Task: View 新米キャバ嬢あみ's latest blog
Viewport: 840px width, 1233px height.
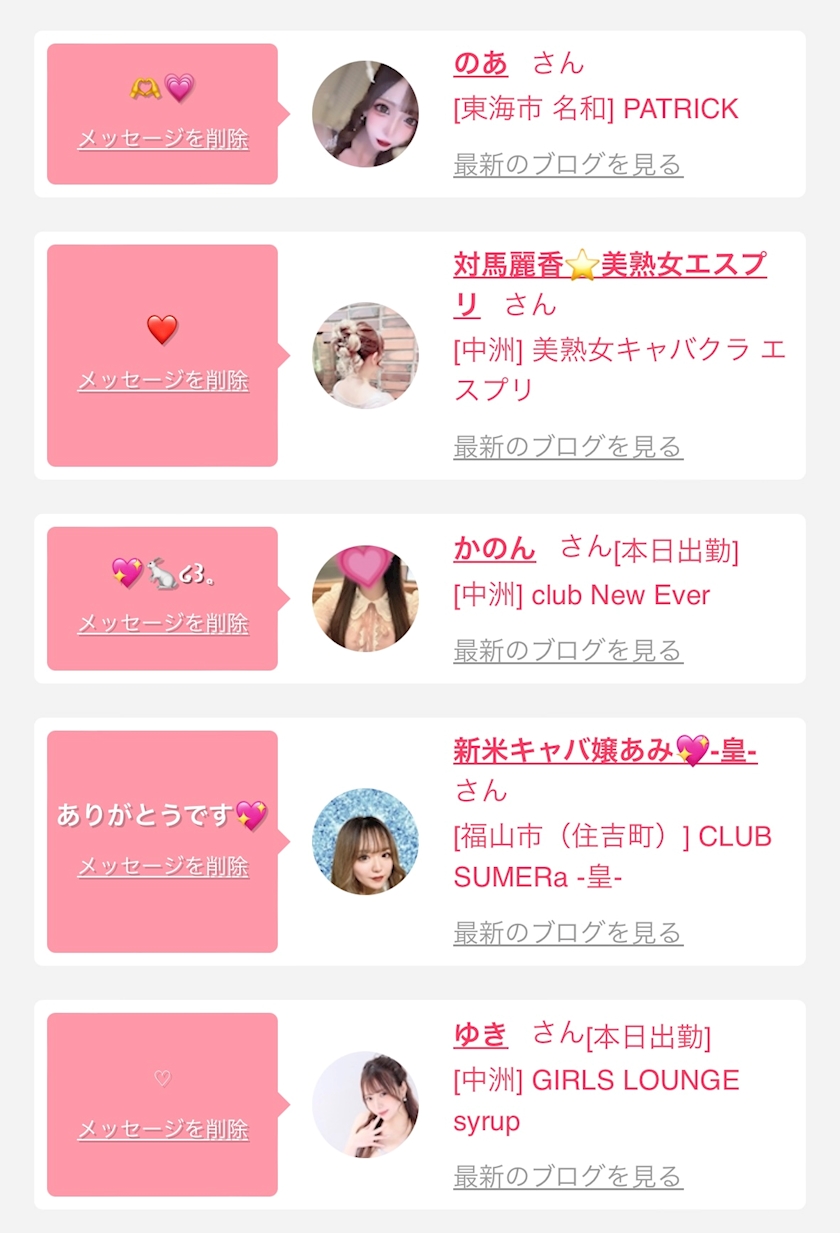Action: [x=568, y=933]
